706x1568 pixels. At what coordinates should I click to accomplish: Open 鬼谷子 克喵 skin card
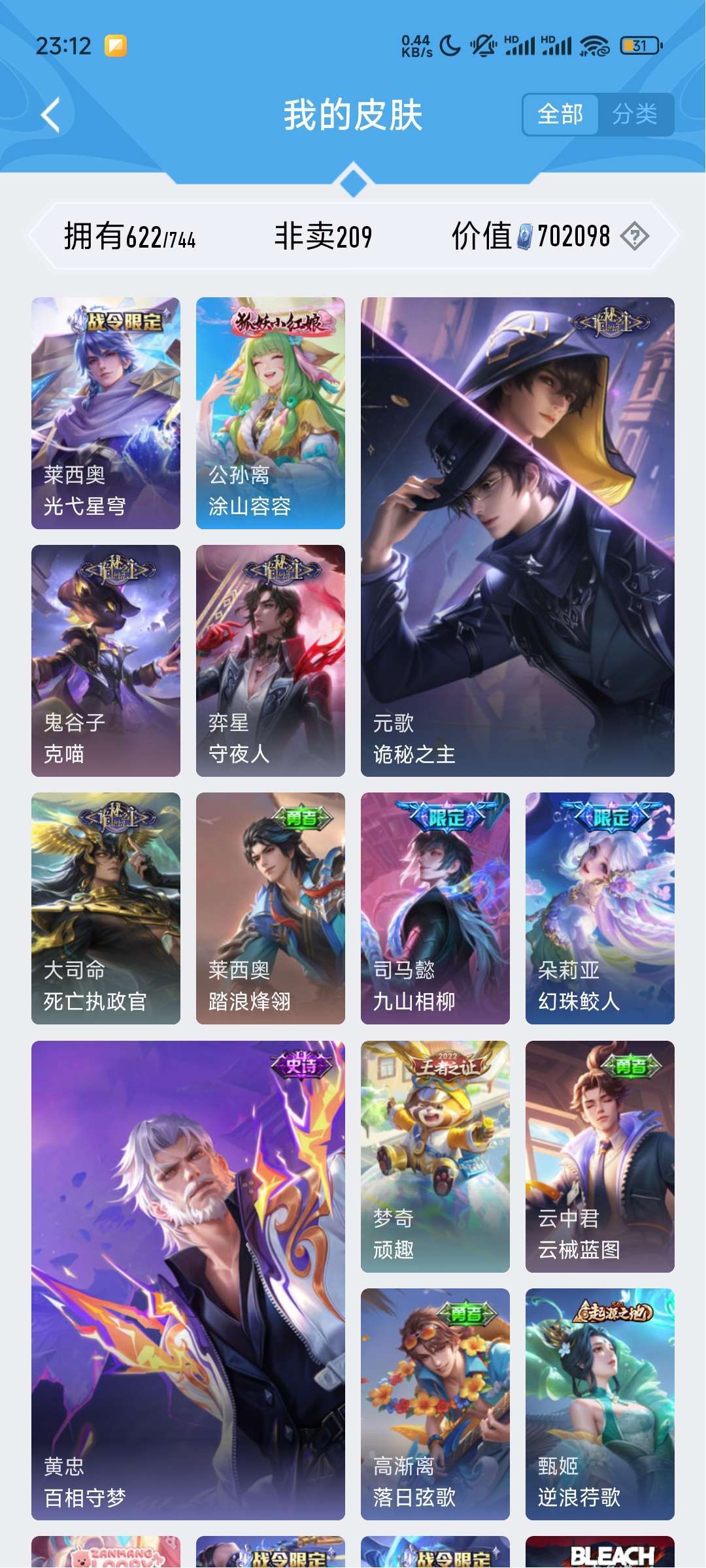106,661
